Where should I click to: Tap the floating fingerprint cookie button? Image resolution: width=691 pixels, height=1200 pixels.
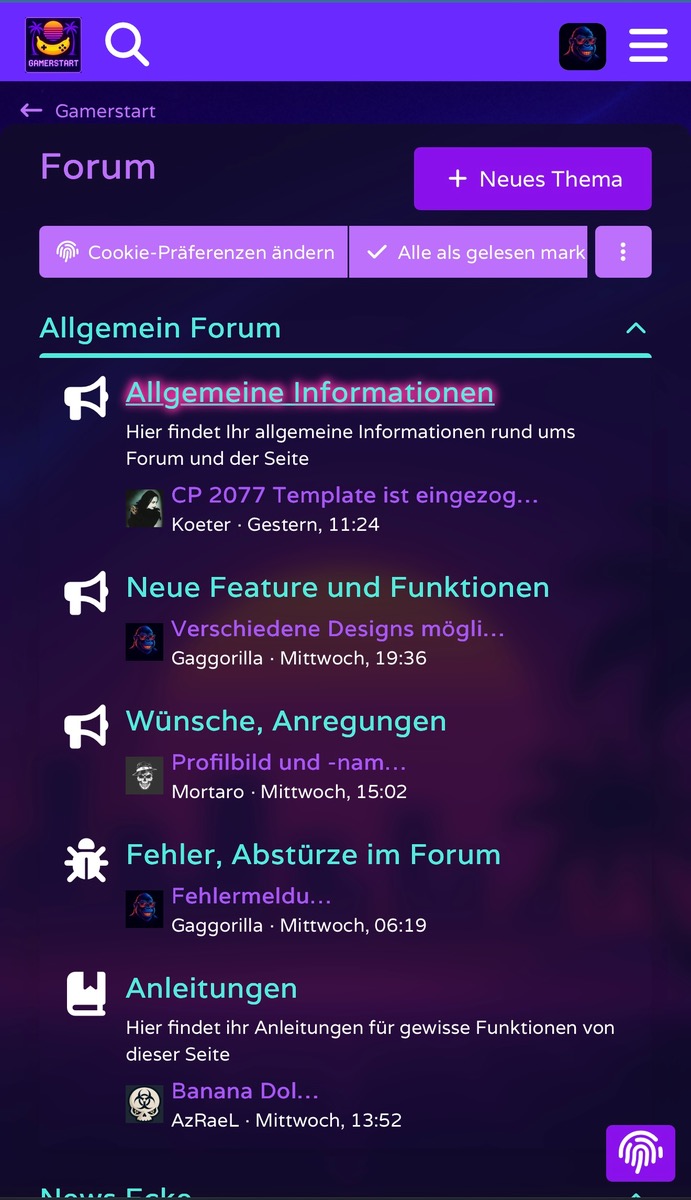click(x=640, y=1153)
